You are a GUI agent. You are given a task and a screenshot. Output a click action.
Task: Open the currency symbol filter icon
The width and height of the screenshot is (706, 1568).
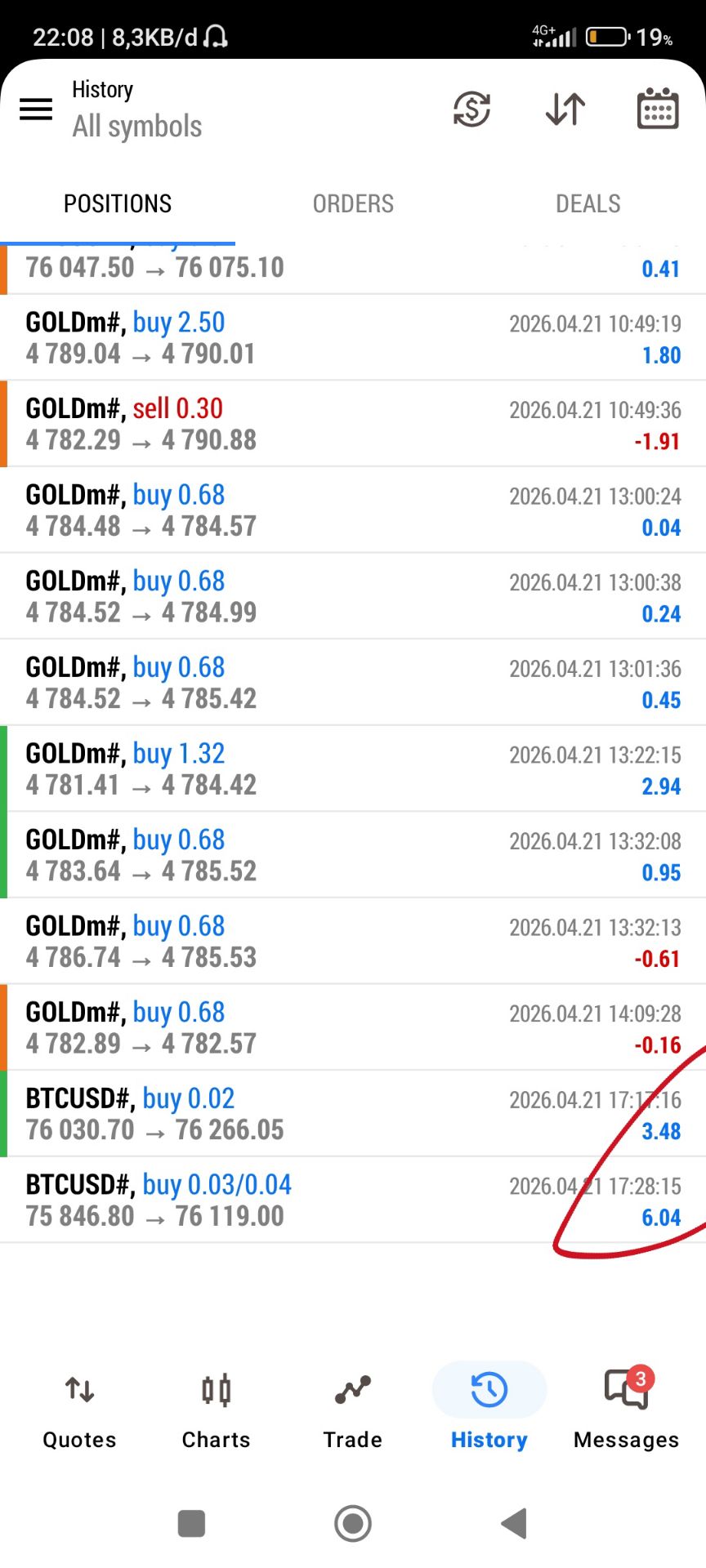tap(472, 109)
